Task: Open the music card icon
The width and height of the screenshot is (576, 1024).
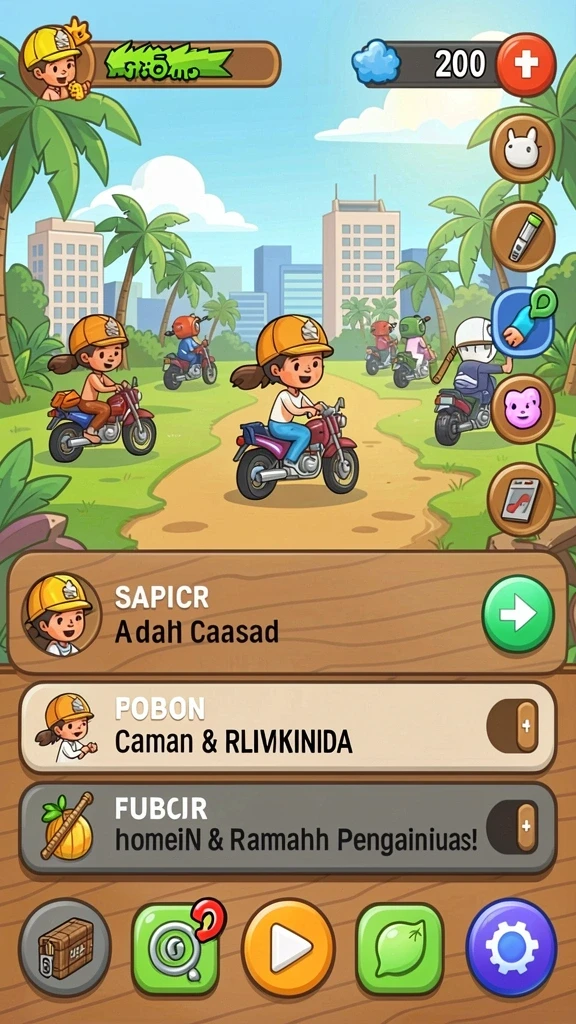Action: tap(521, 500)
